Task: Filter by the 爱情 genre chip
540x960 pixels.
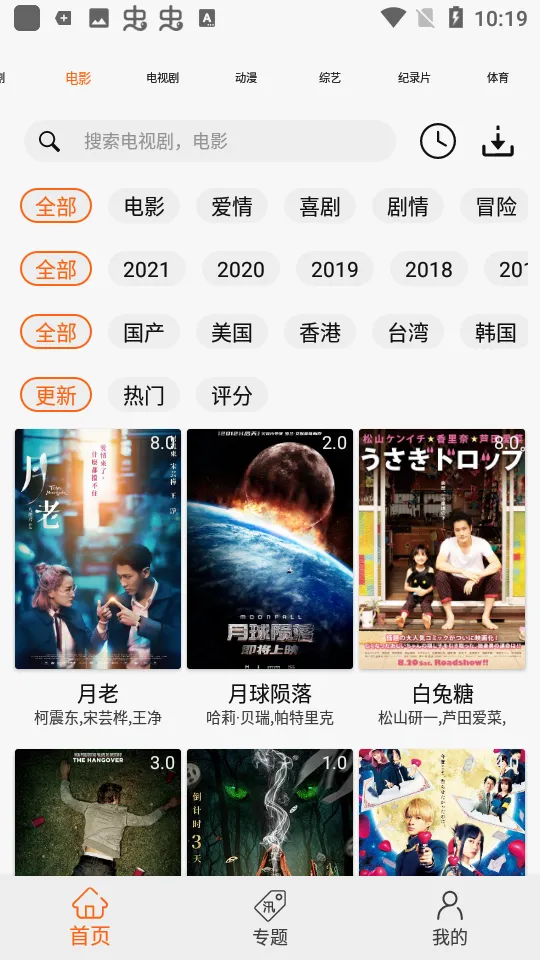Action: [232, 206]
